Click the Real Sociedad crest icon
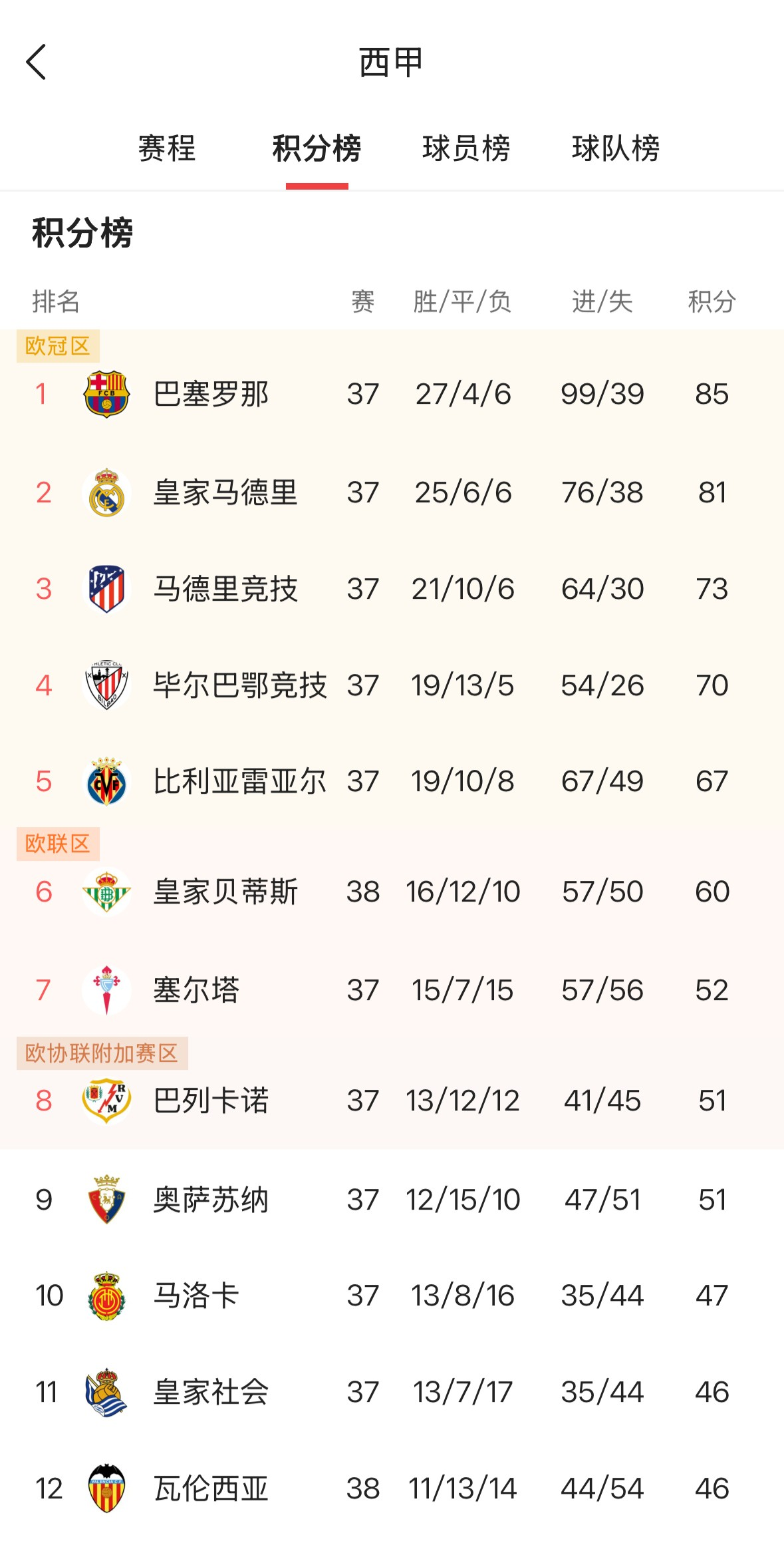784x1551 pixels. pyautogui.click(x=105, y=1393)
